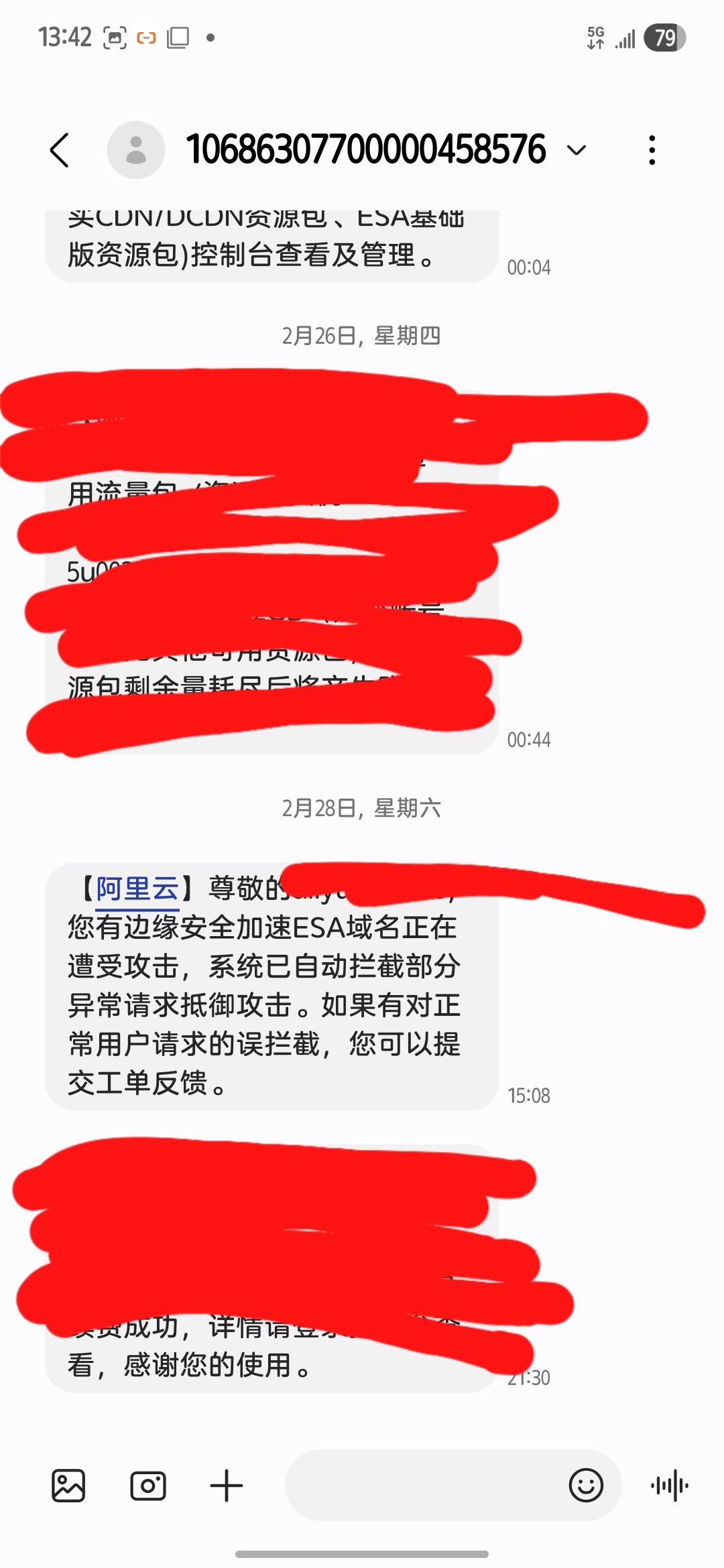724x1568 pixels.
Task: Tap the 5G network indicator
Action: 595,37
